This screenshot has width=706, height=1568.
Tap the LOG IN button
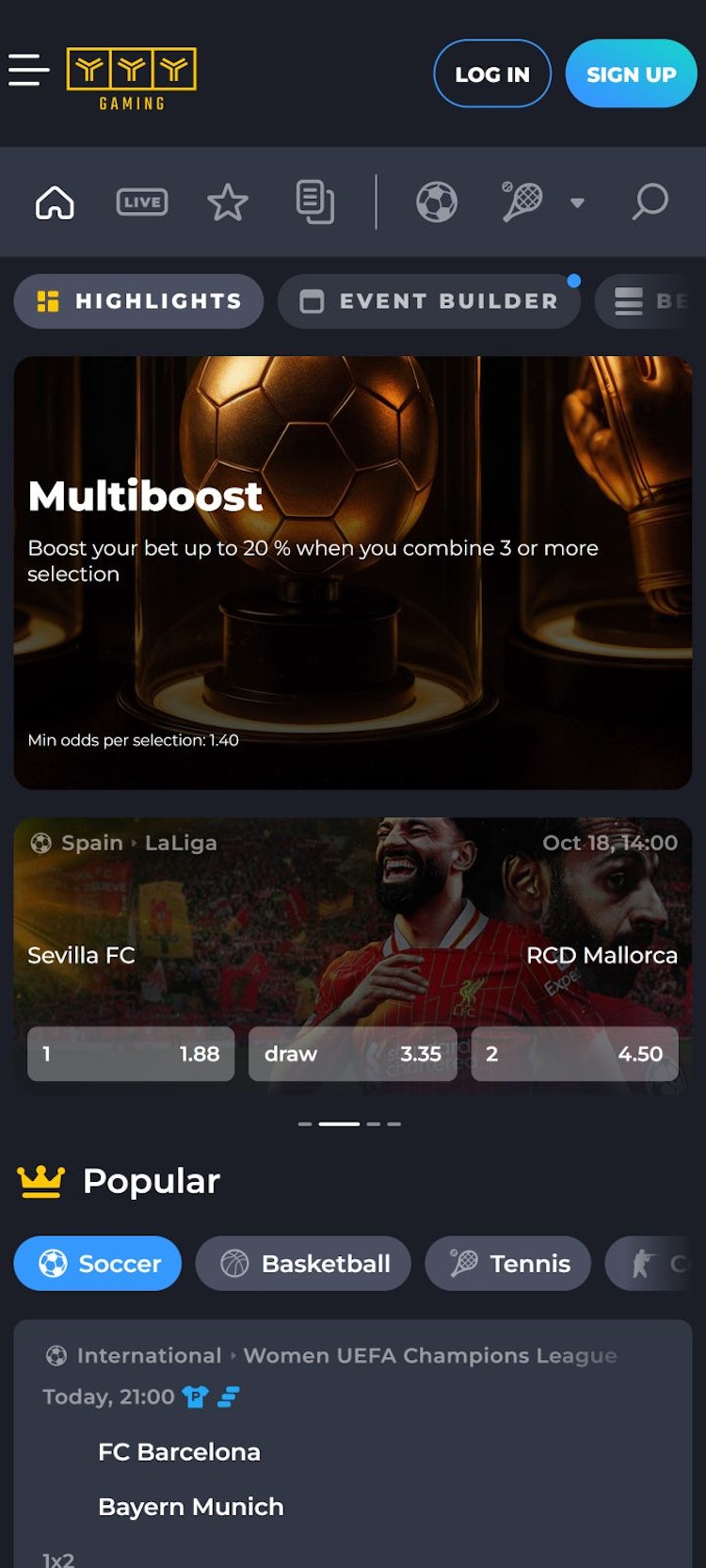click(x=492, y=73)
